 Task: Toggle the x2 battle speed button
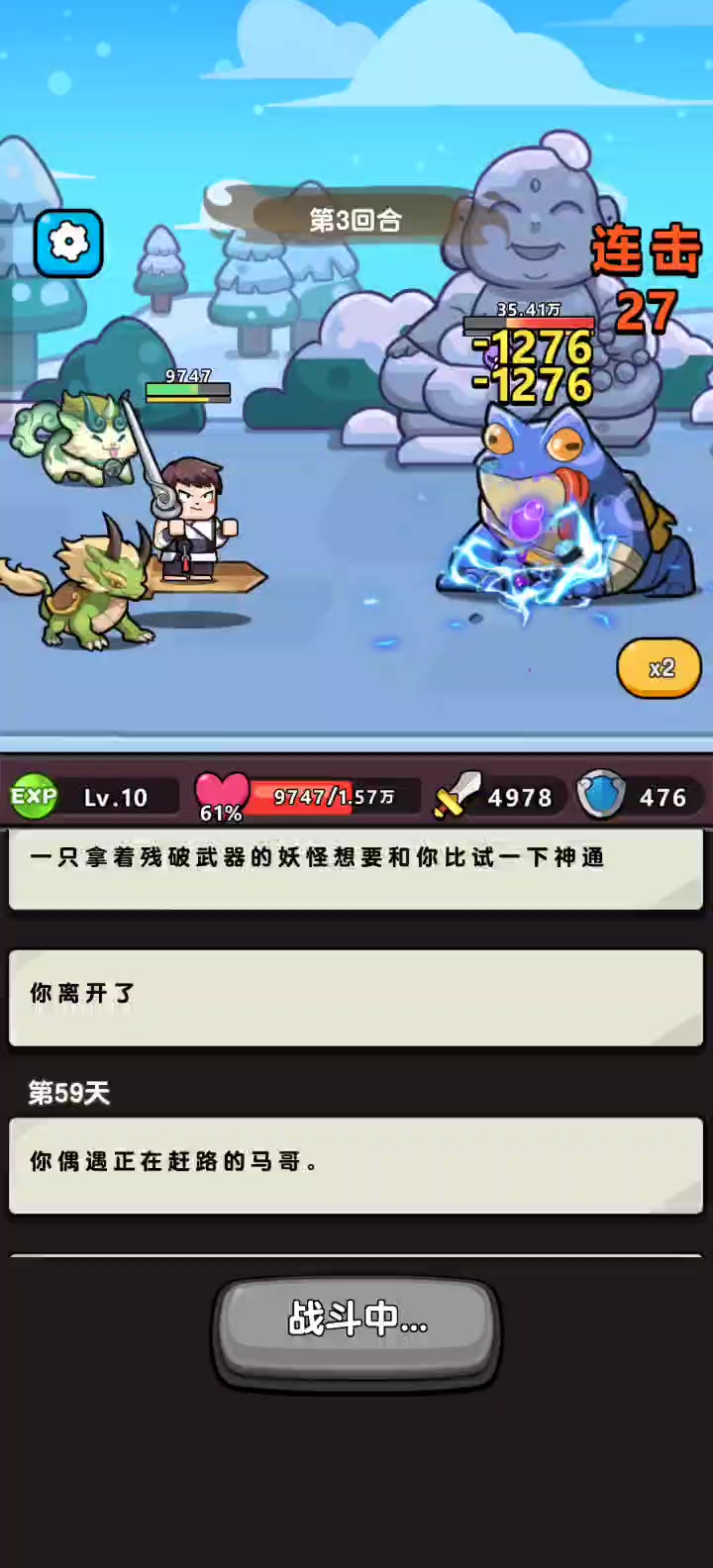click(661, 668)
